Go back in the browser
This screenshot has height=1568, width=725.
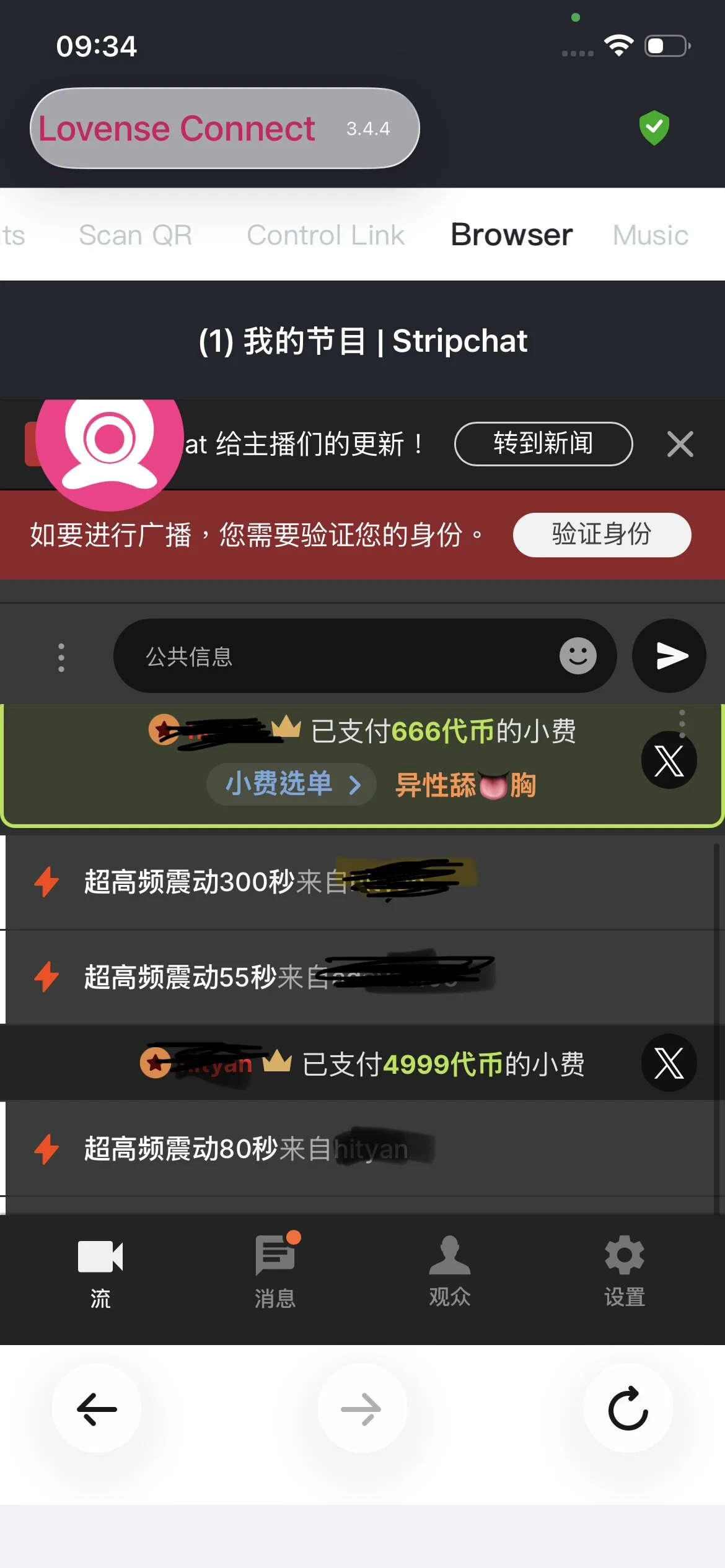pyautogui.click(x=97, y=1409)
